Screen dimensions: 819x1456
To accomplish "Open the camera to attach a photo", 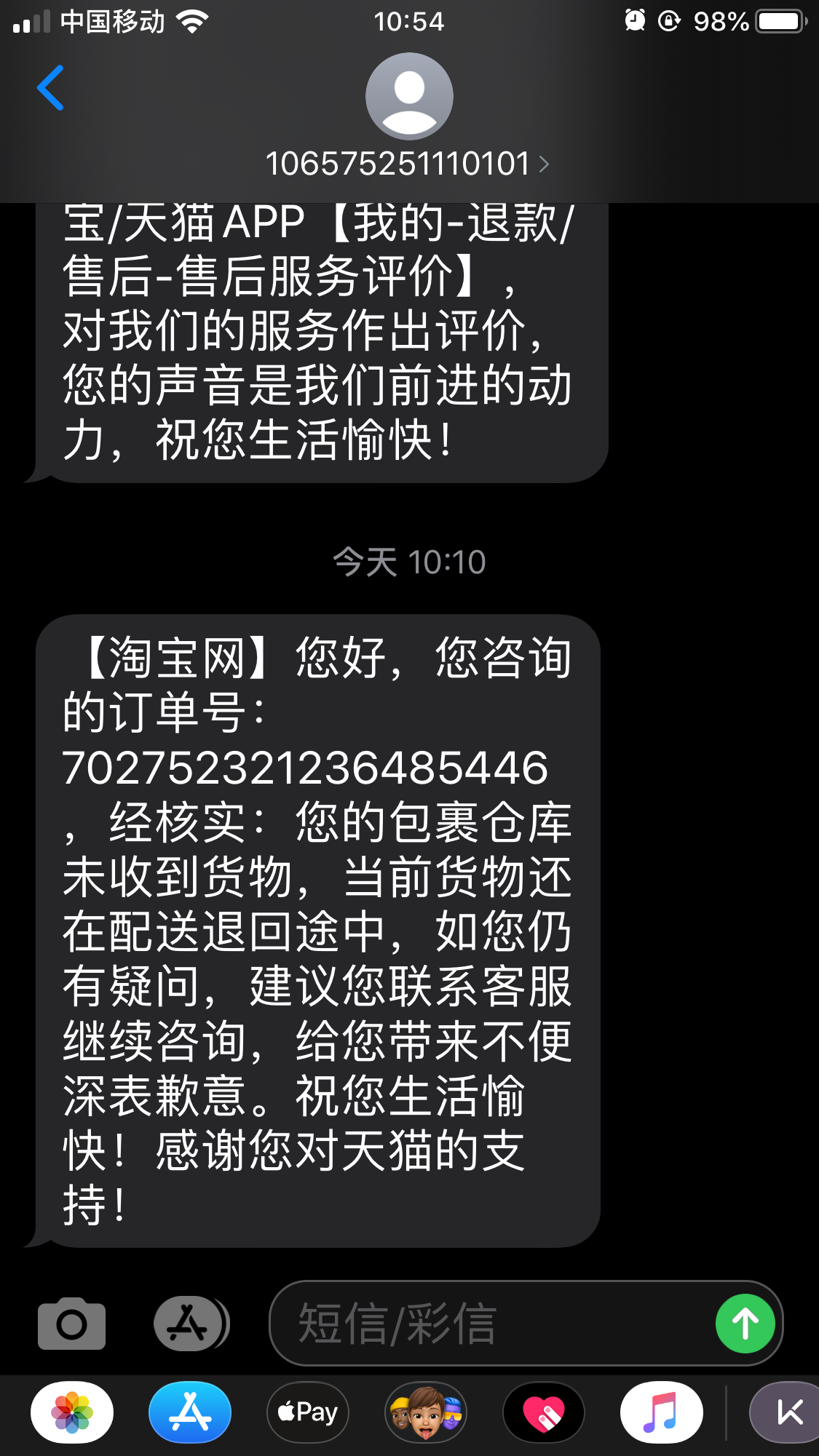I will click(71, 1324).
